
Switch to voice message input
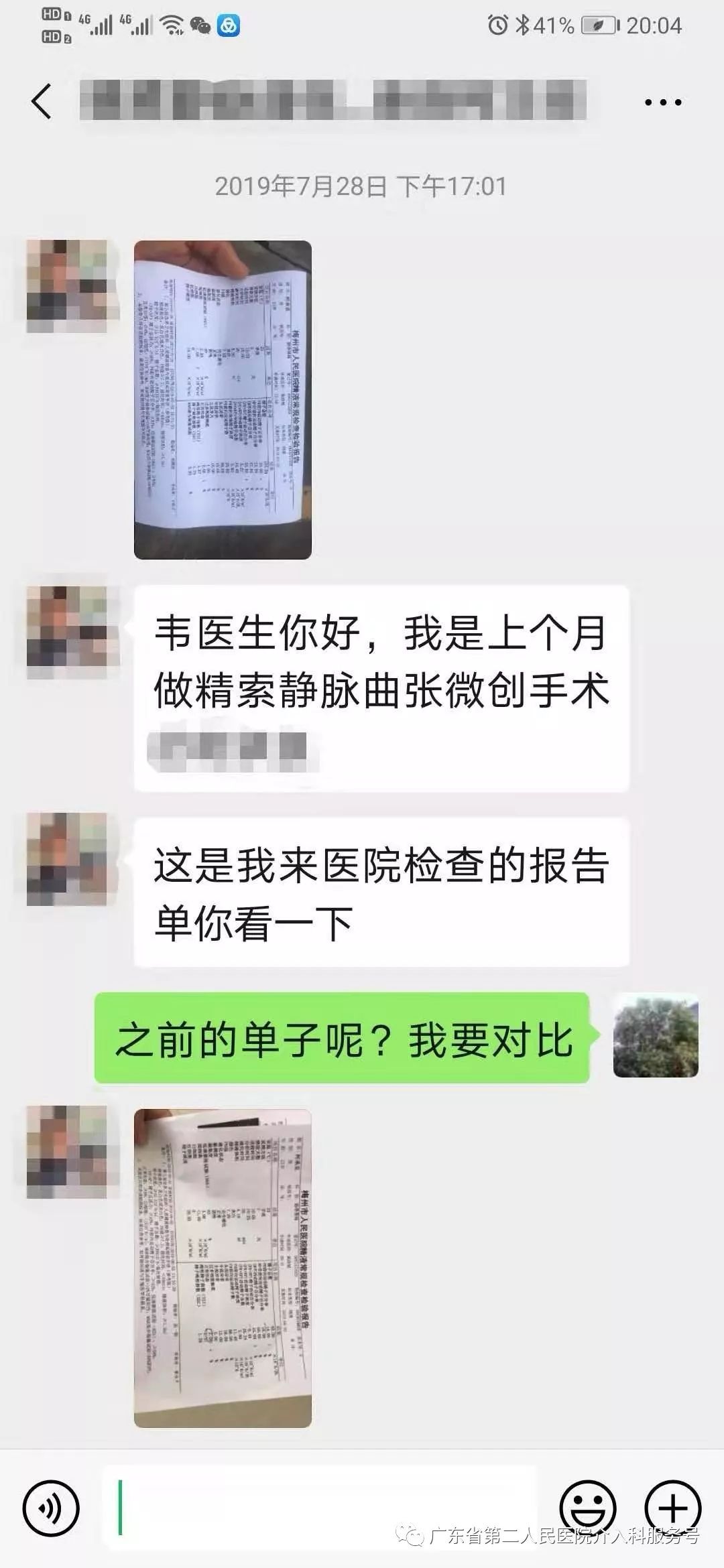(x=51, y=1508)
